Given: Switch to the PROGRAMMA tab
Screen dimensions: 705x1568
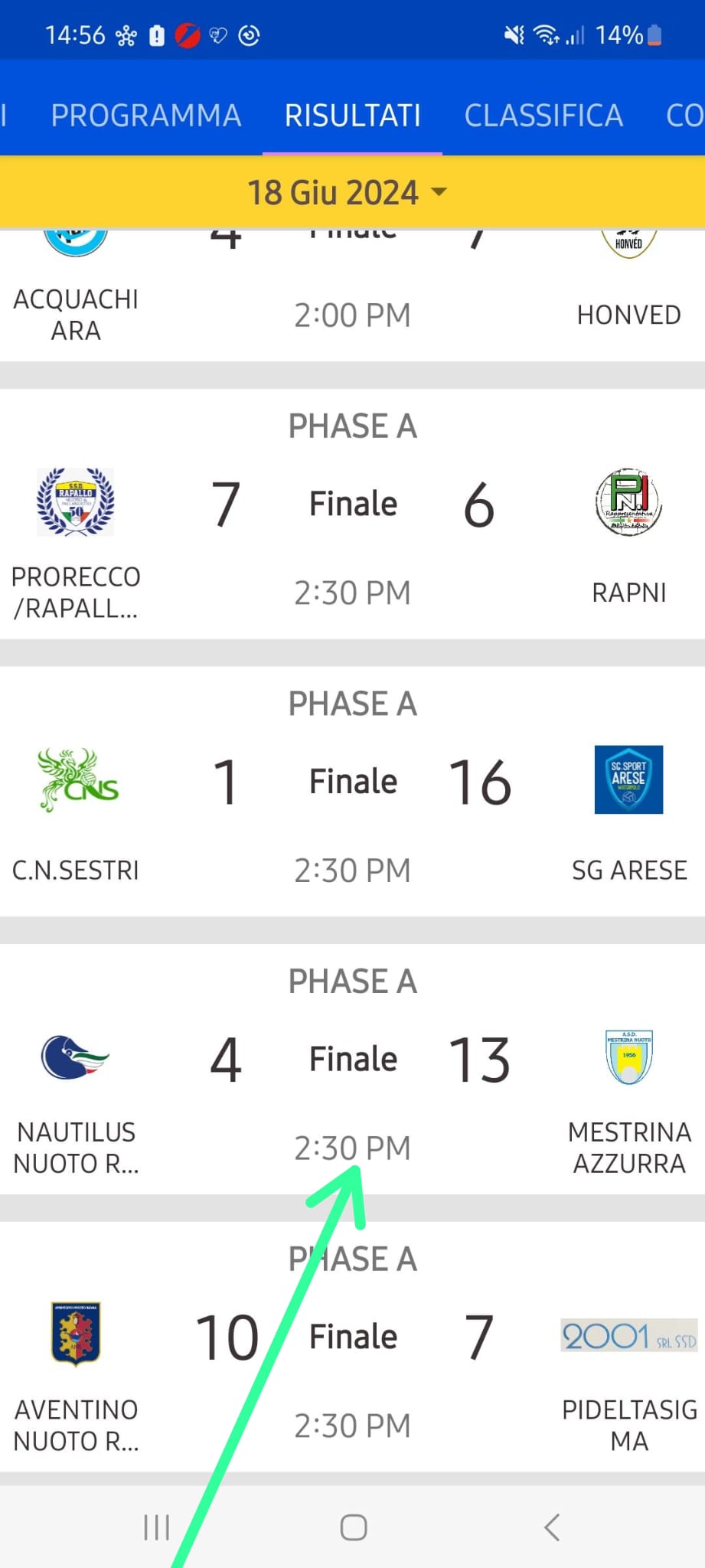Looking at the screenshot, I should click(145, 116).
